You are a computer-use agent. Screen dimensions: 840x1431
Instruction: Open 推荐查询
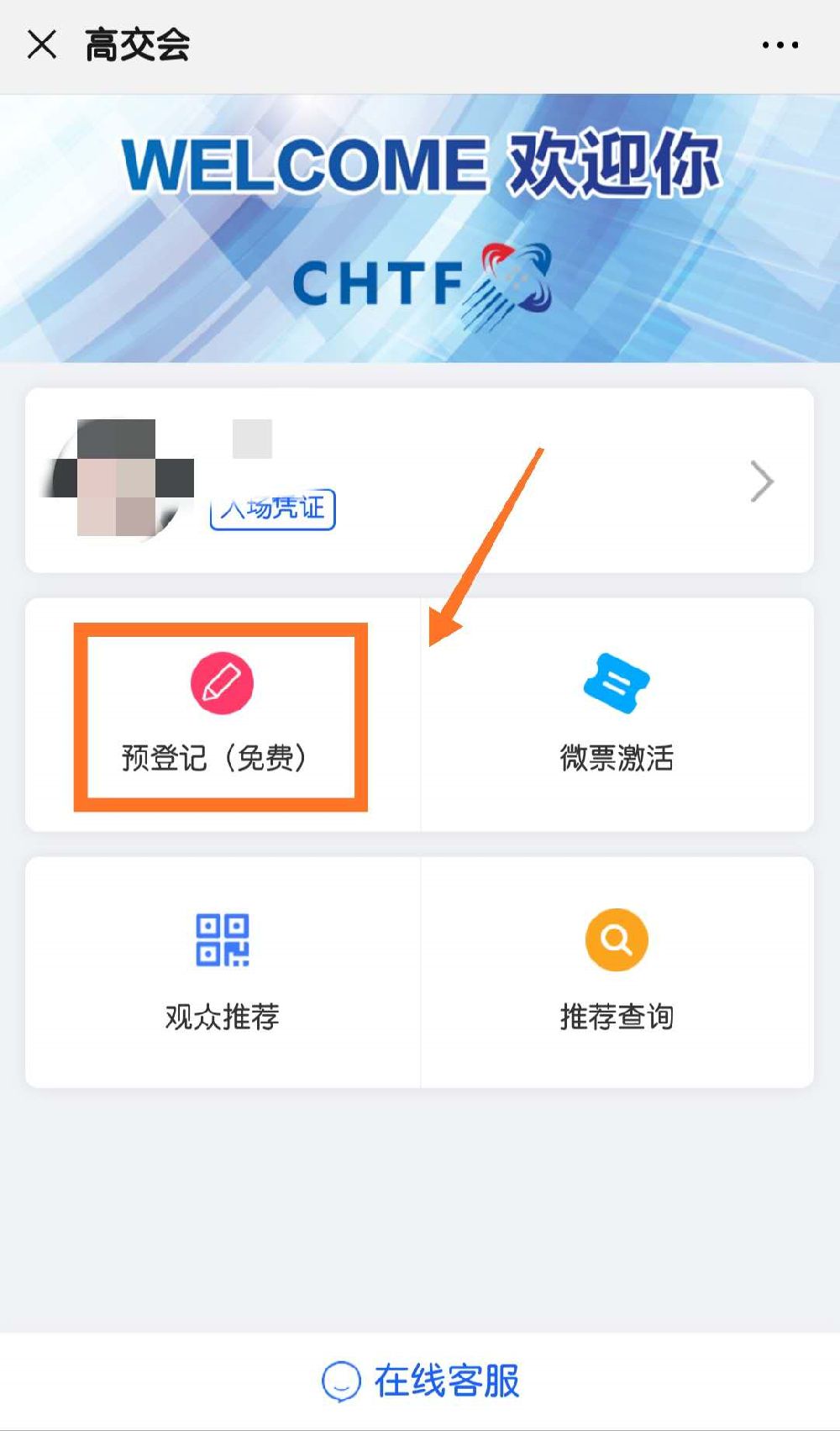click(x=617, y=972)
